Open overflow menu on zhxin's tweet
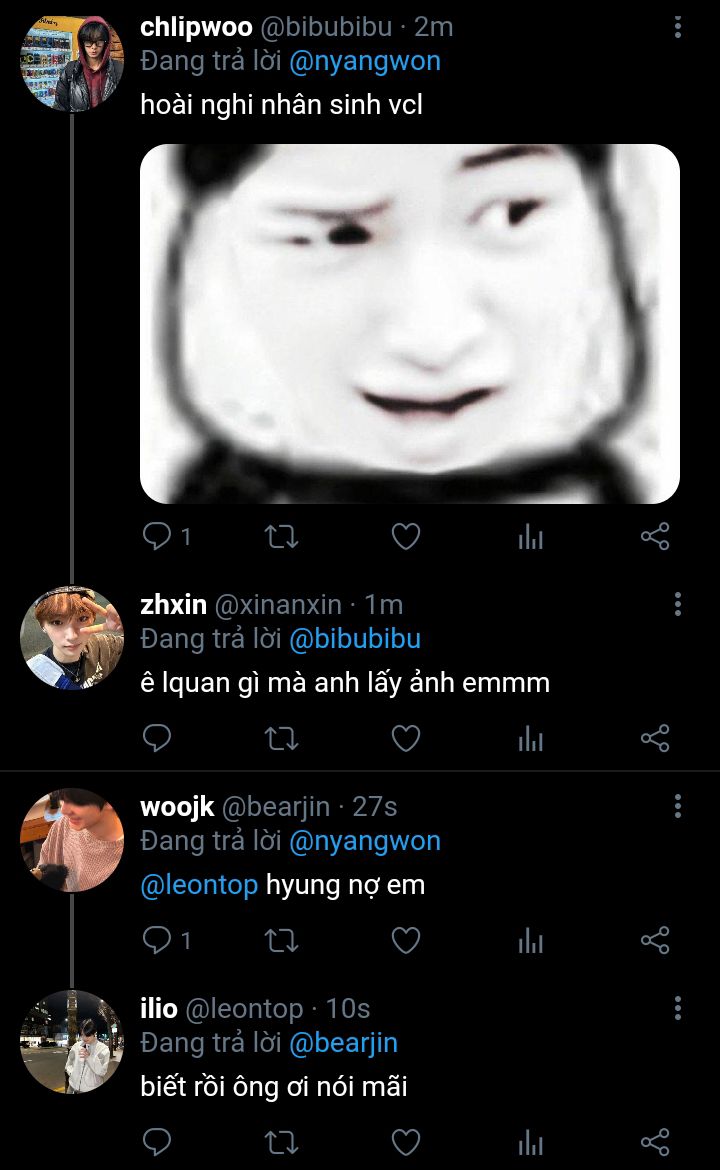Viewport: 720px width, 1170px height. click(678, 604)
